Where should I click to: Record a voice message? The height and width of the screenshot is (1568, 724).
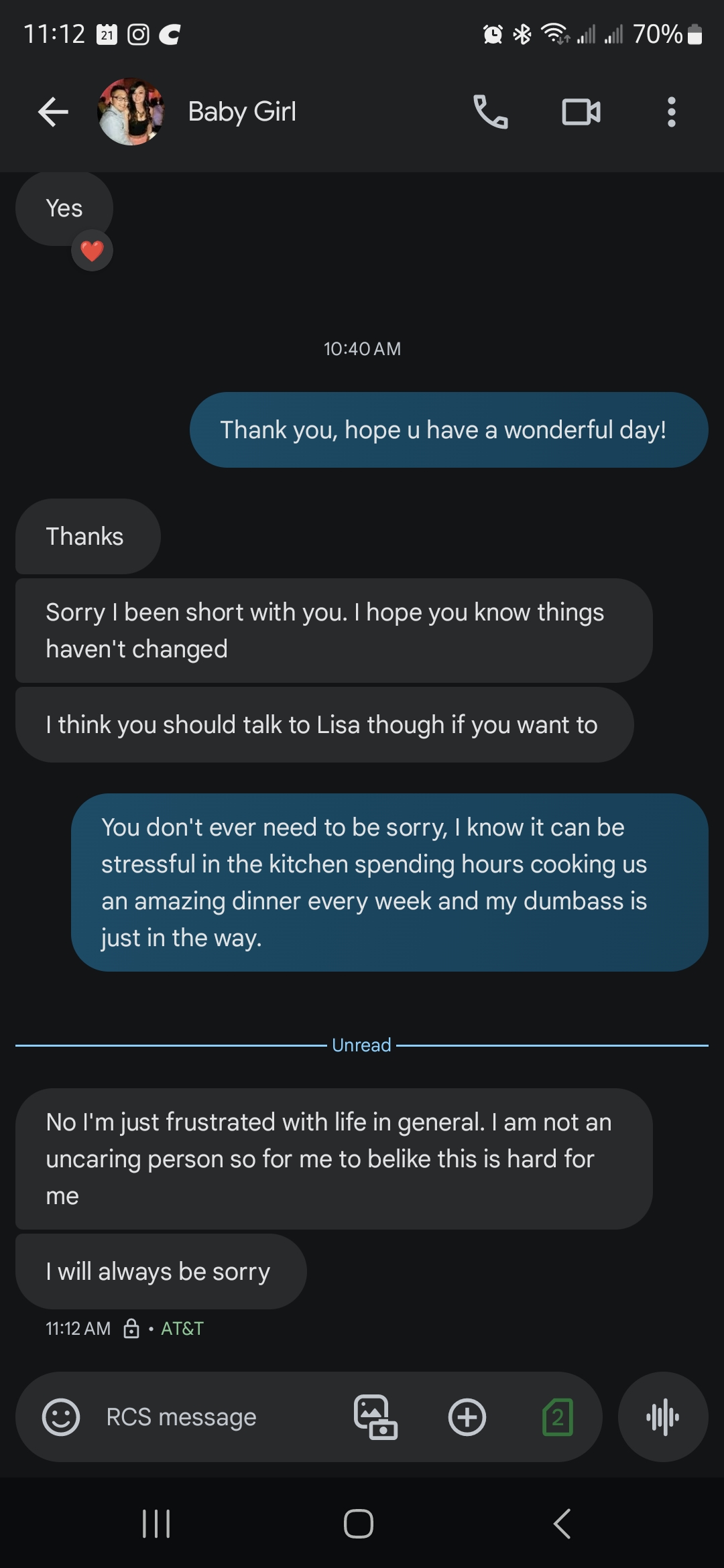tap(662, 1417)
